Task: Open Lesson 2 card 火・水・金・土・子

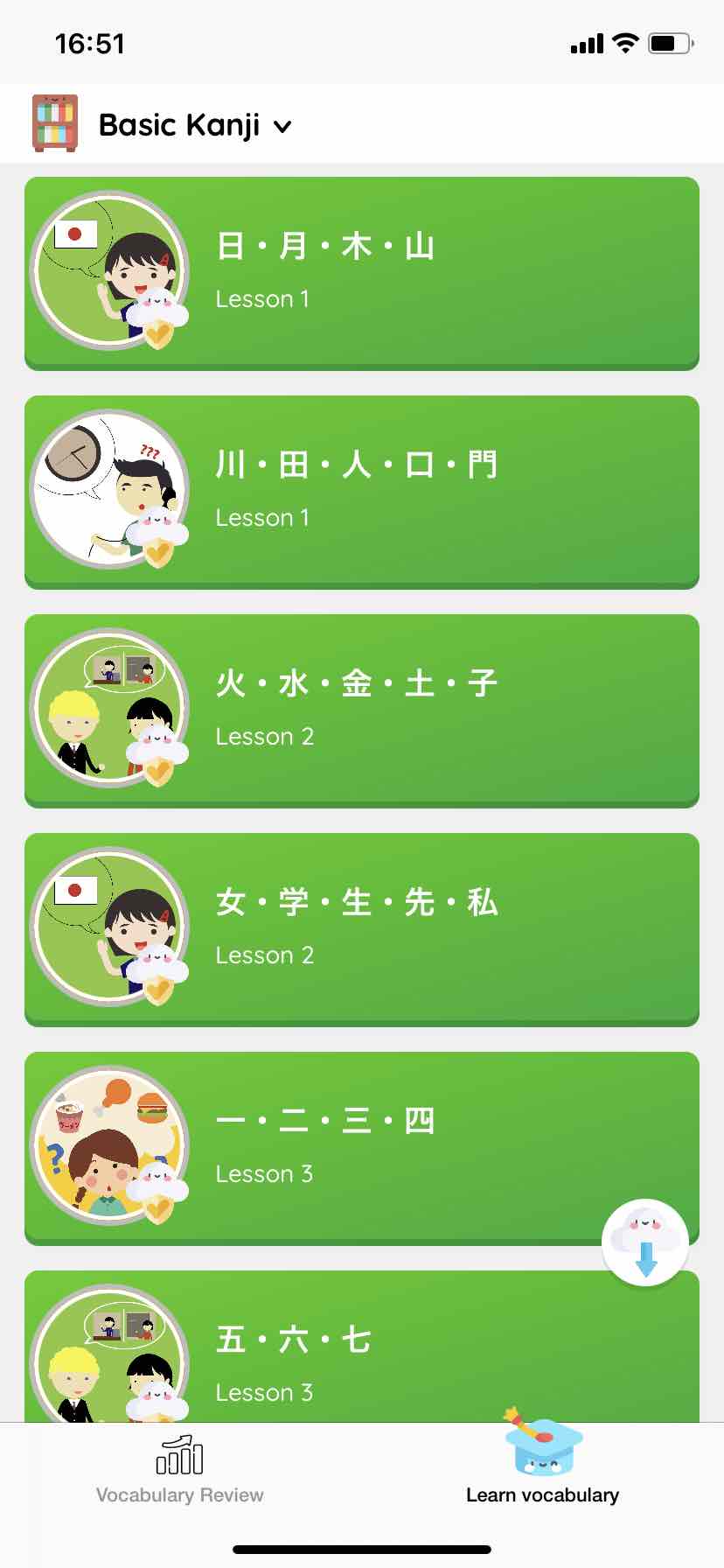Action: 362,711
